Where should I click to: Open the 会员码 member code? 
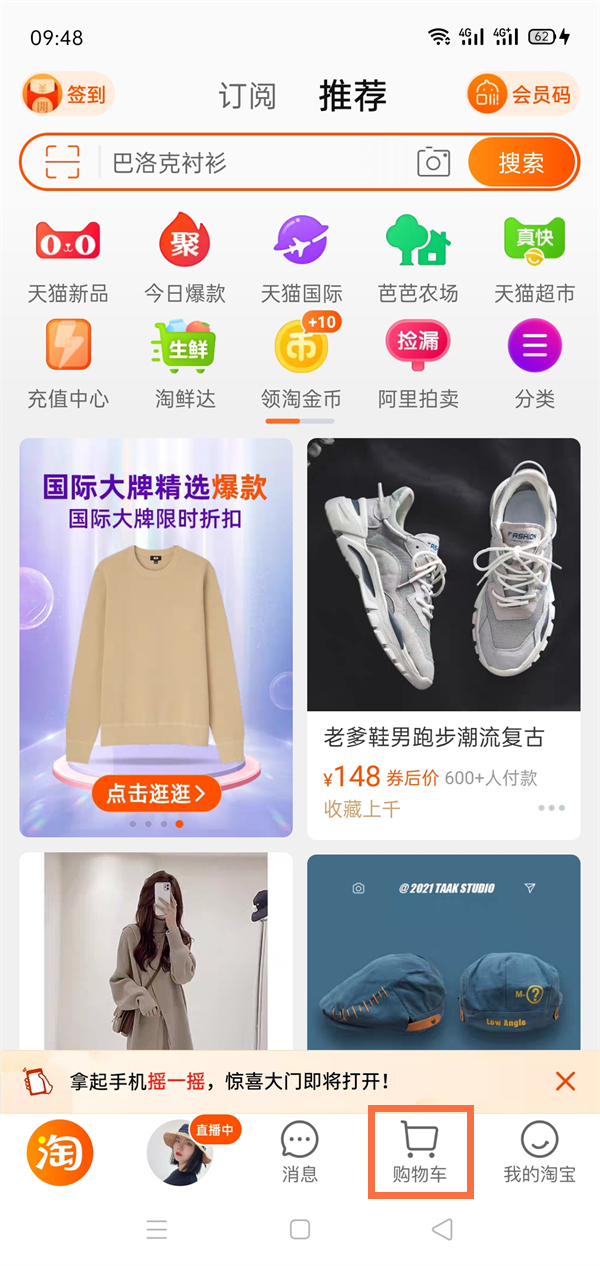pos(523,95)
